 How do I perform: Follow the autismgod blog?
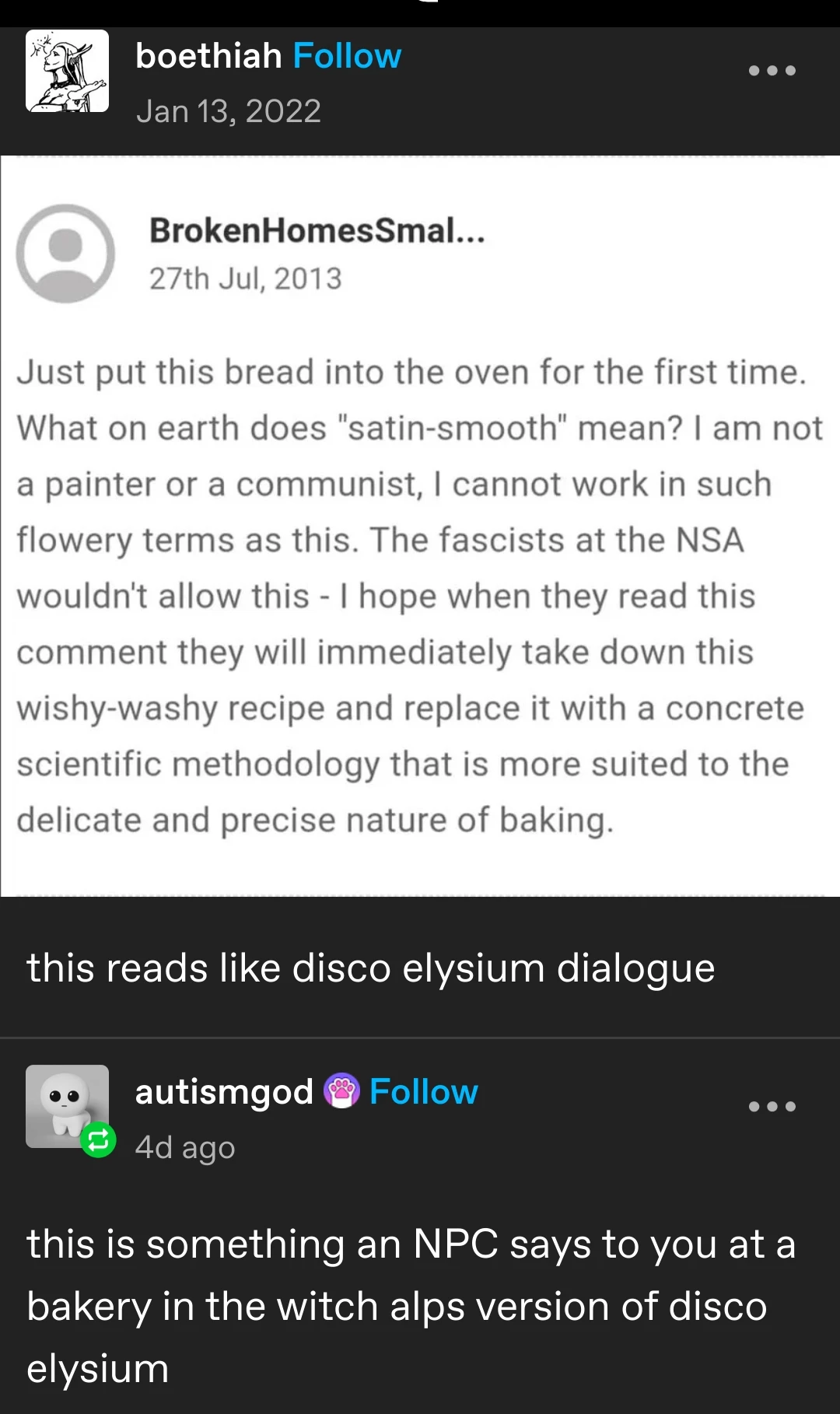click(423, 1092)
